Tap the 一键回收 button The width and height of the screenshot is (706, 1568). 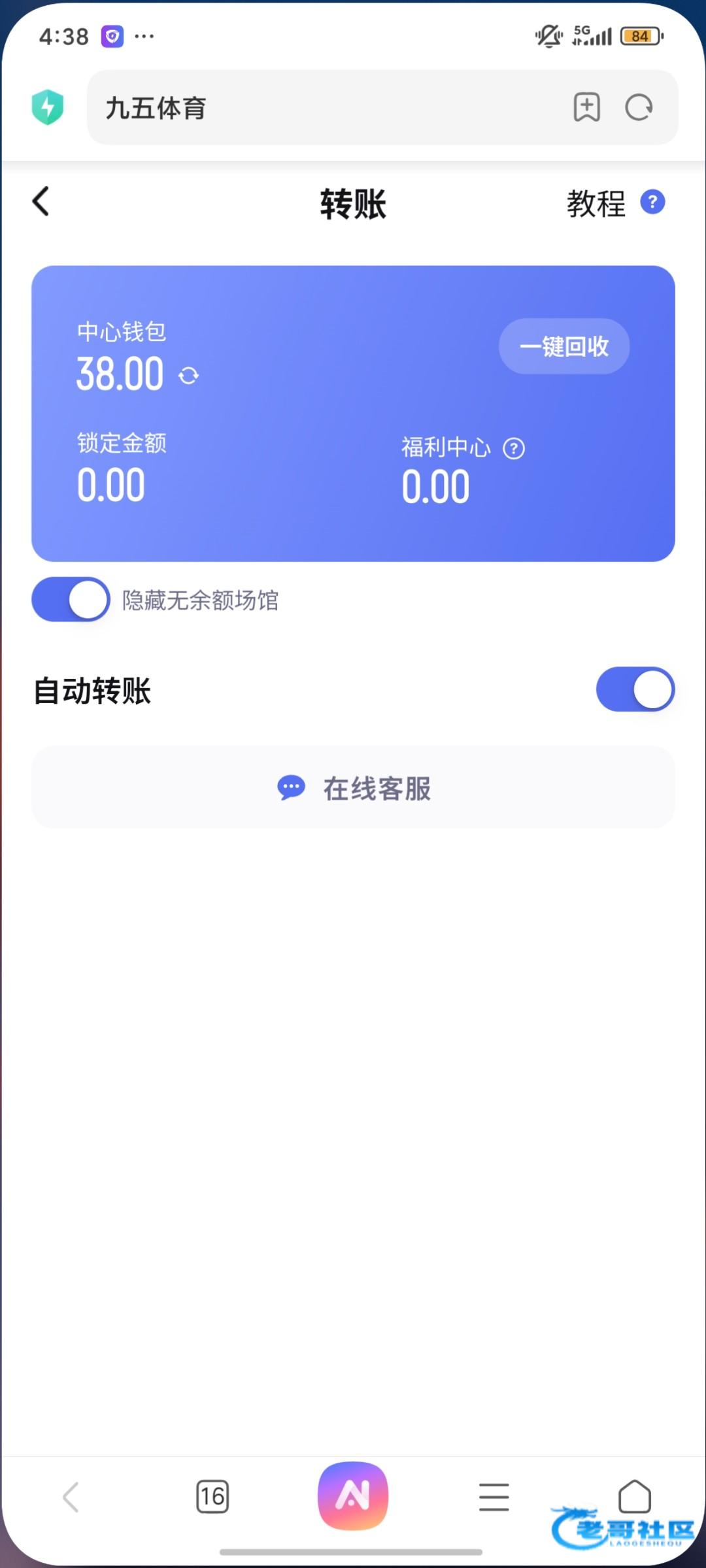(563, 346)
